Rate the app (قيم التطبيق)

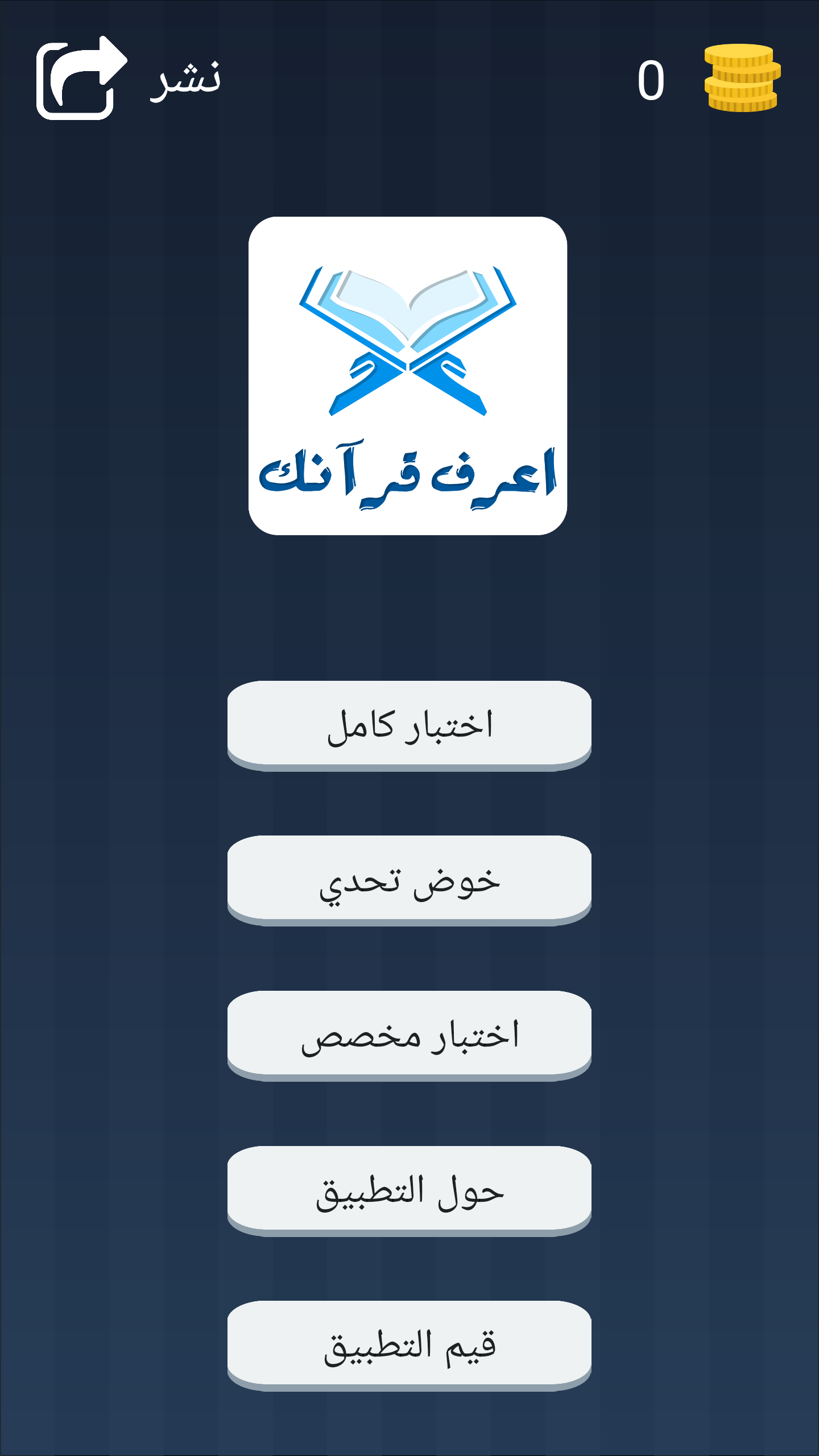point(409,1345)
